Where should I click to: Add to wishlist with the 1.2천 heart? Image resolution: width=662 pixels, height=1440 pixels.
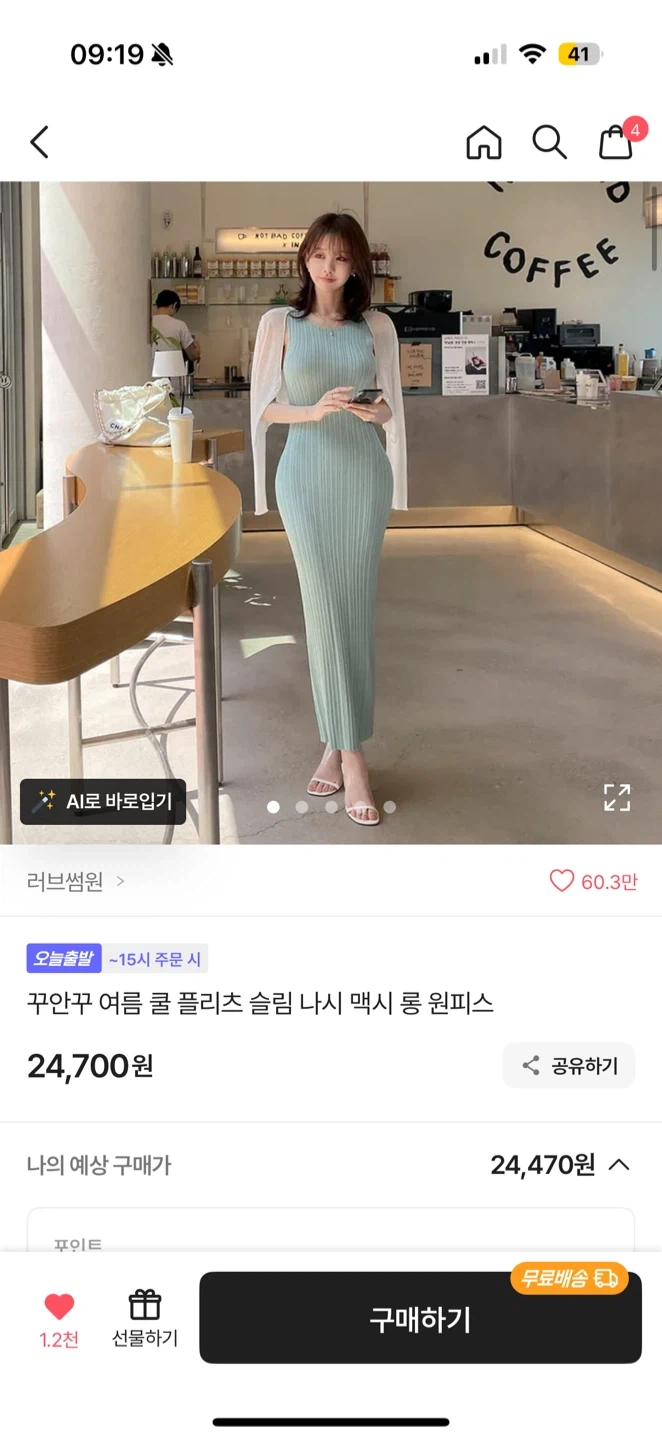tap(59, 1318)
